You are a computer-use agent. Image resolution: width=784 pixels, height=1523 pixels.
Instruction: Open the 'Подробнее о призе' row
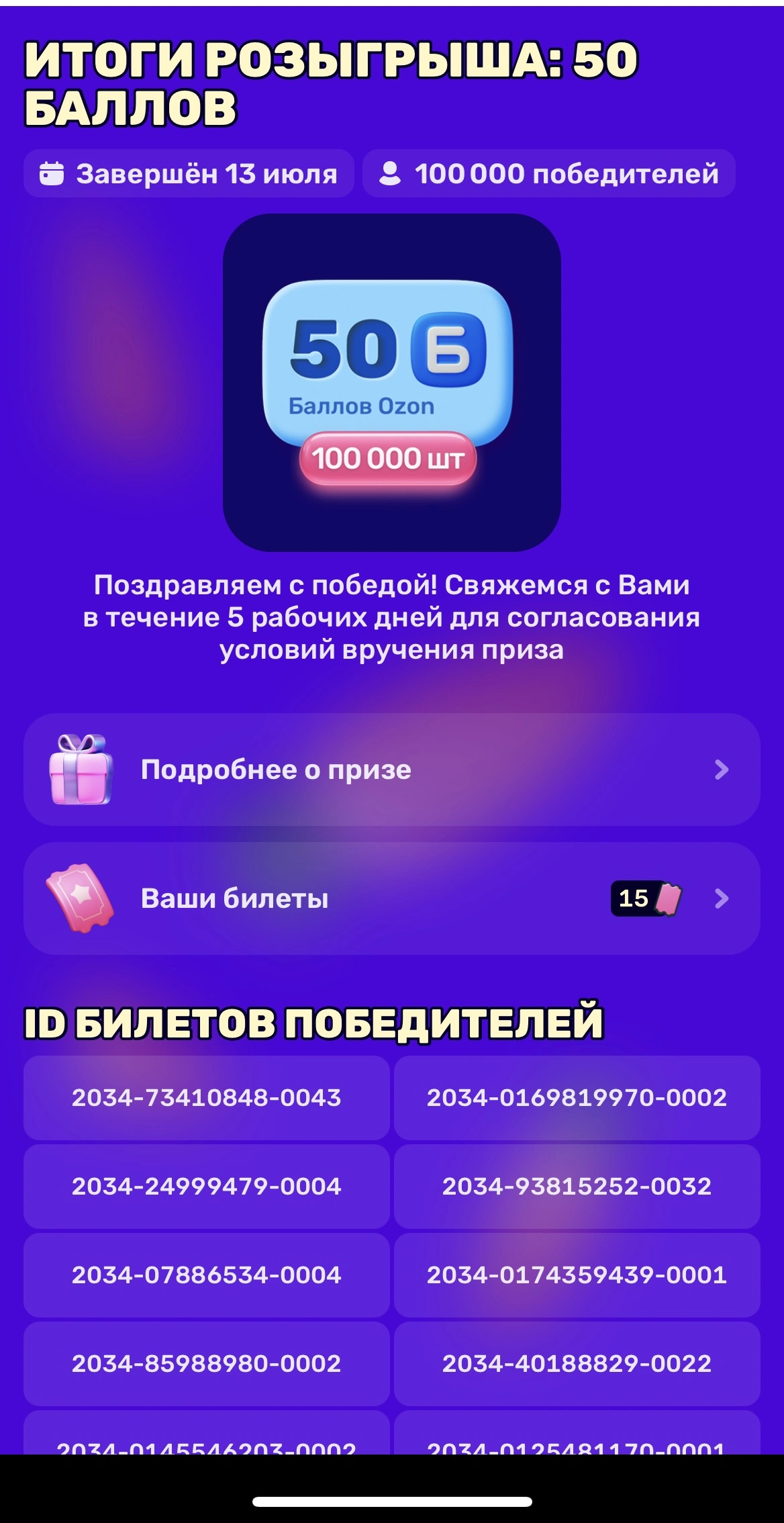point(392,770)
